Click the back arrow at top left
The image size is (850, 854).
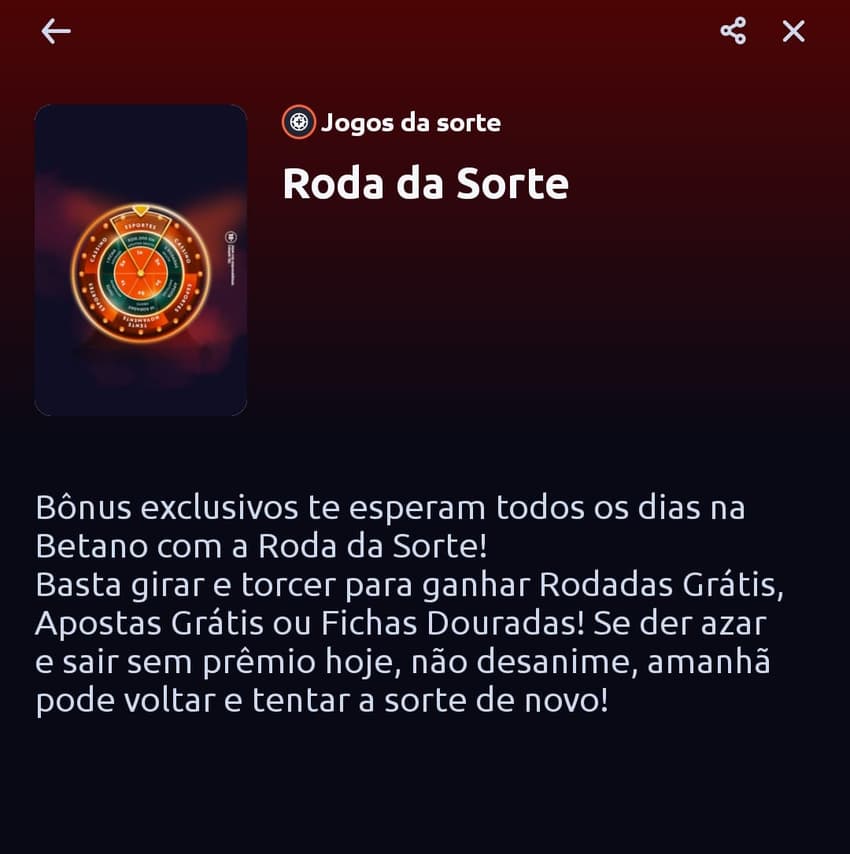56,31
